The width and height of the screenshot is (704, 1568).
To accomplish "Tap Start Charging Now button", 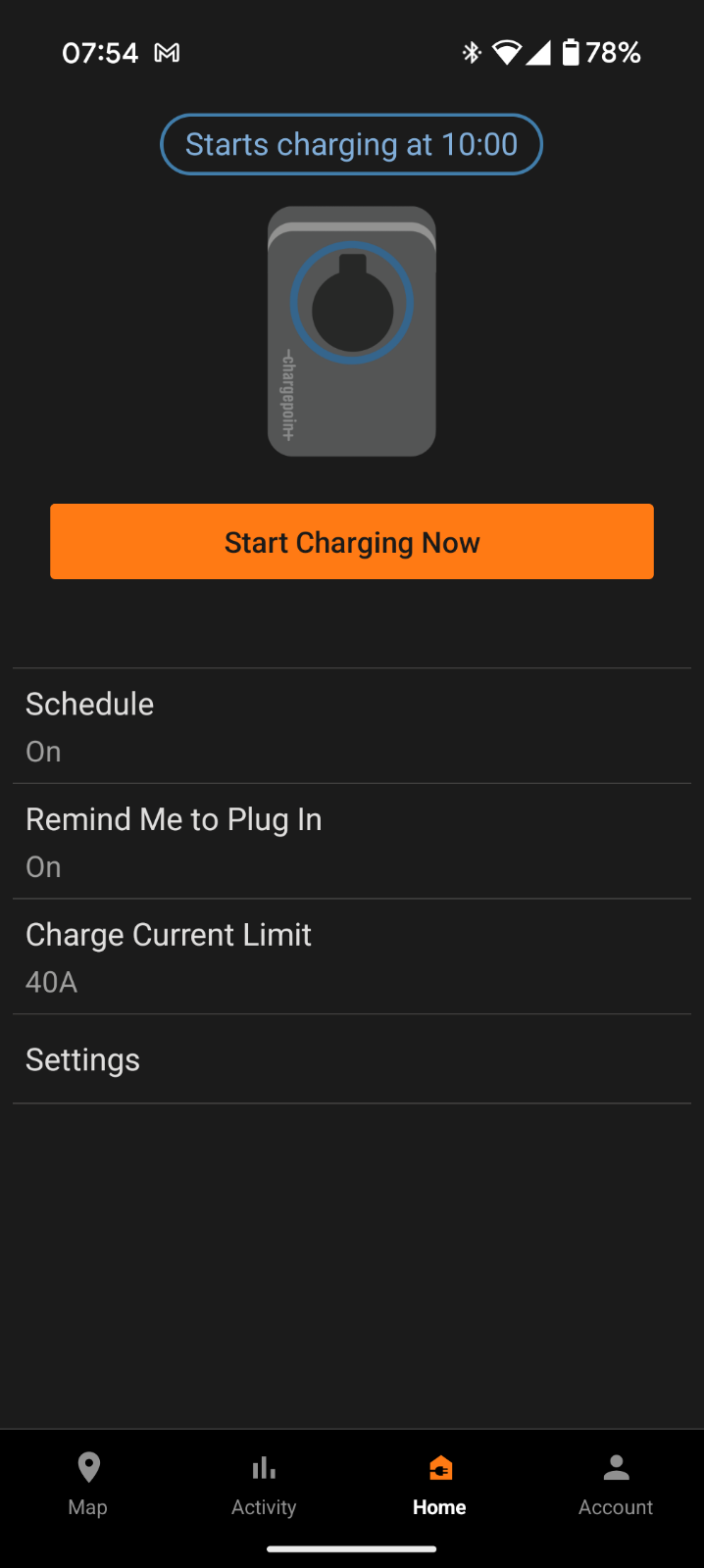I will click(352, 542).
